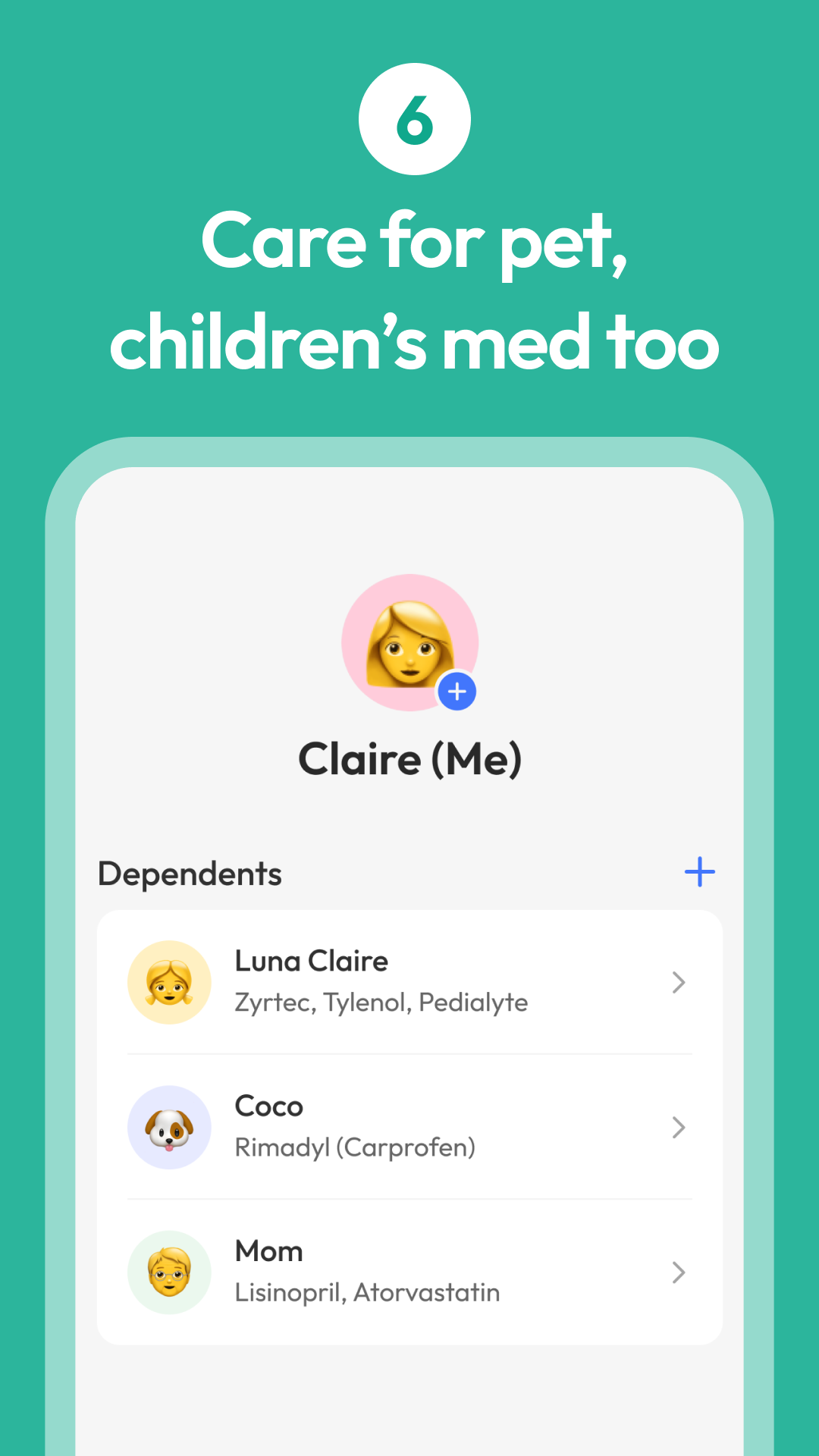Viewport: 819px width, 1456px height.
Task: Select the Coco dependent row
Action: point(409,1127)
